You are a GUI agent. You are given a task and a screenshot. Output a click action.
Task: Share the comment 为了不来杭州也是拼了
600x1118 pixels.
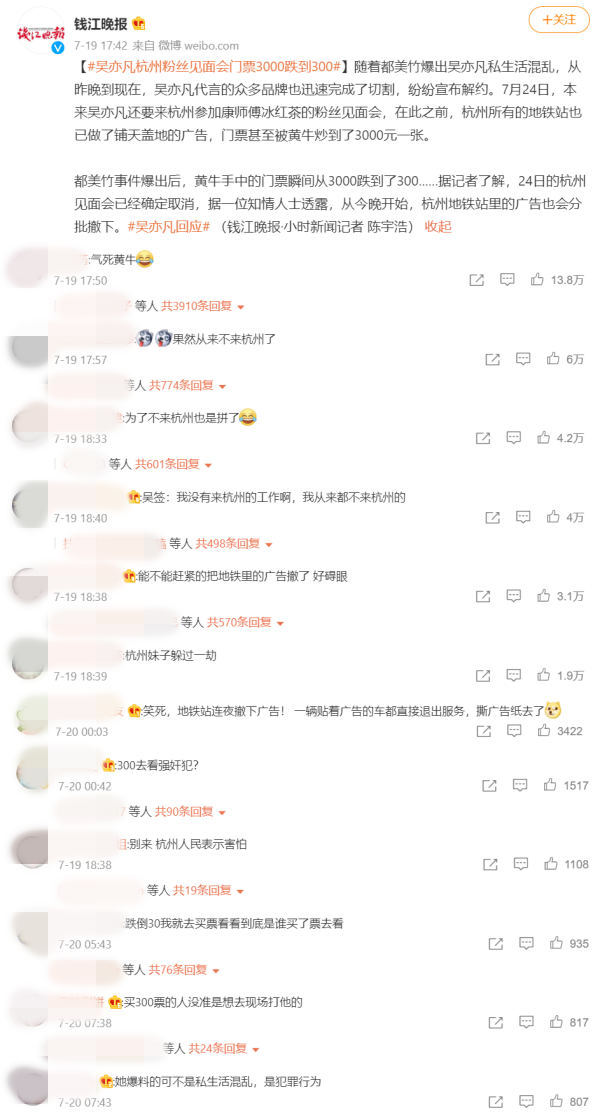[483, 438]
